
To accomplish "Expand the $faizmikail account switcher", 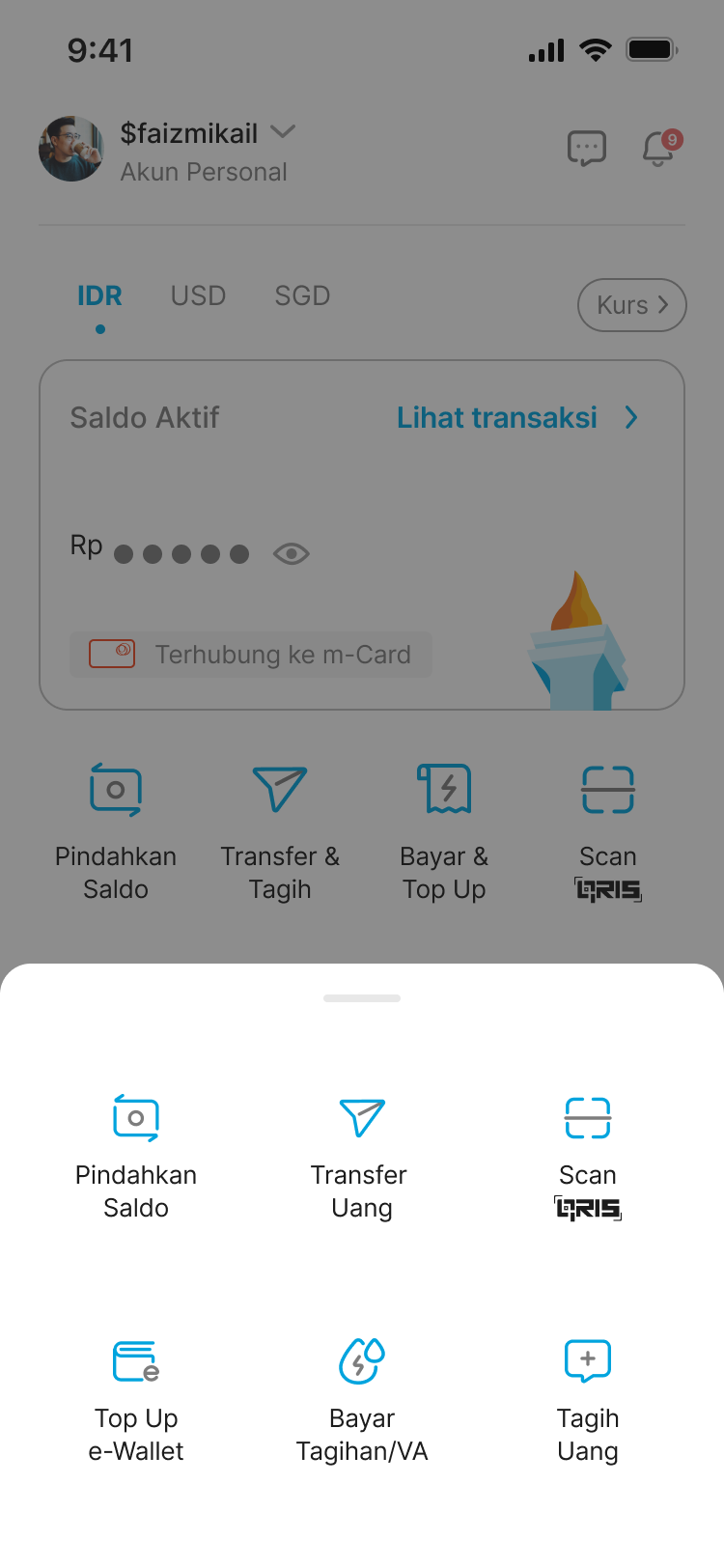I will coord(283,131).
